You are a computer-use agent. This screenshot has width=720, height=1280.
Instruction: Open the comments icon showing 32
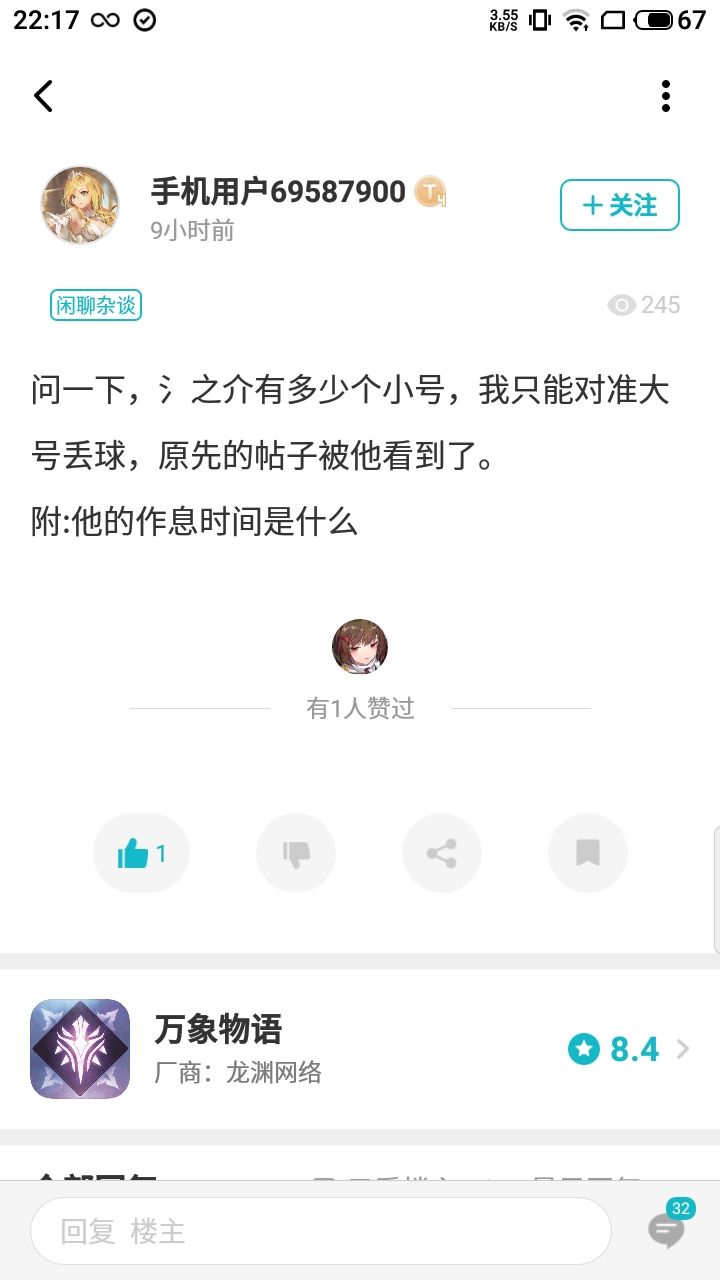pos(668,1226)
